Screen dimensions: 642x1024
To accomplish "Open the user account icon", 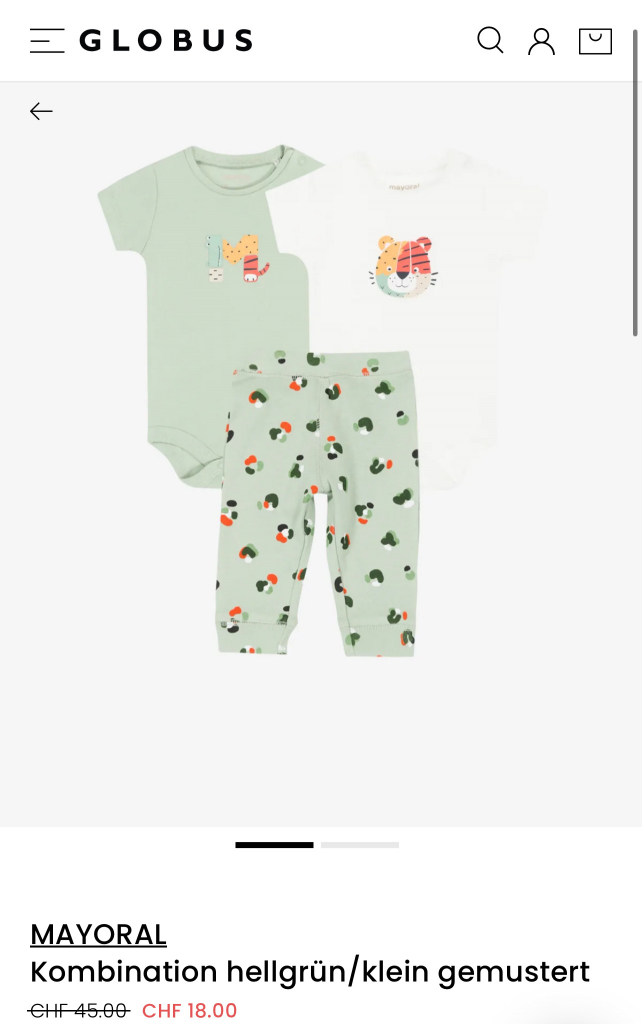I will coord(541,41).
